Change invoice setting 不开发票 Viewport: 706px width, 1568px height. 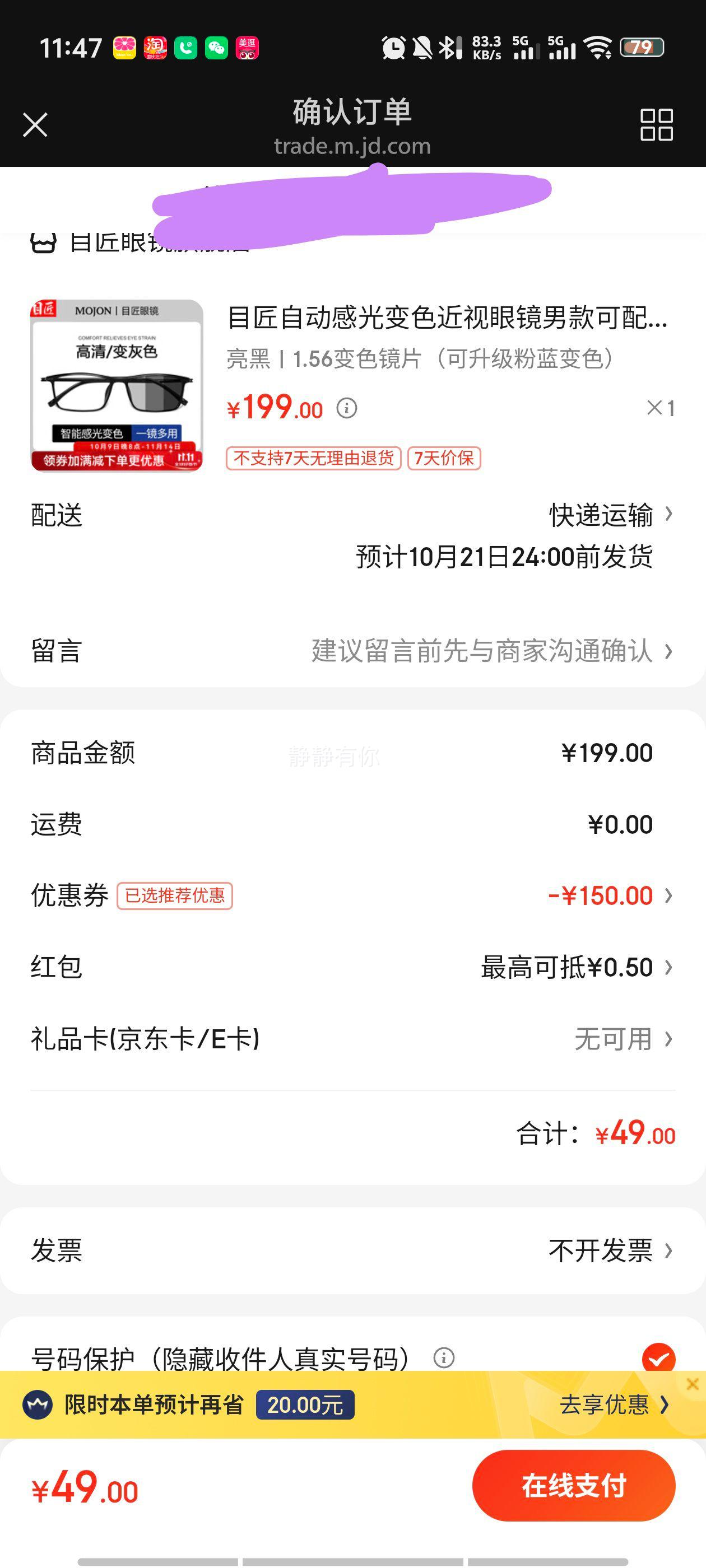[609, 1251]
